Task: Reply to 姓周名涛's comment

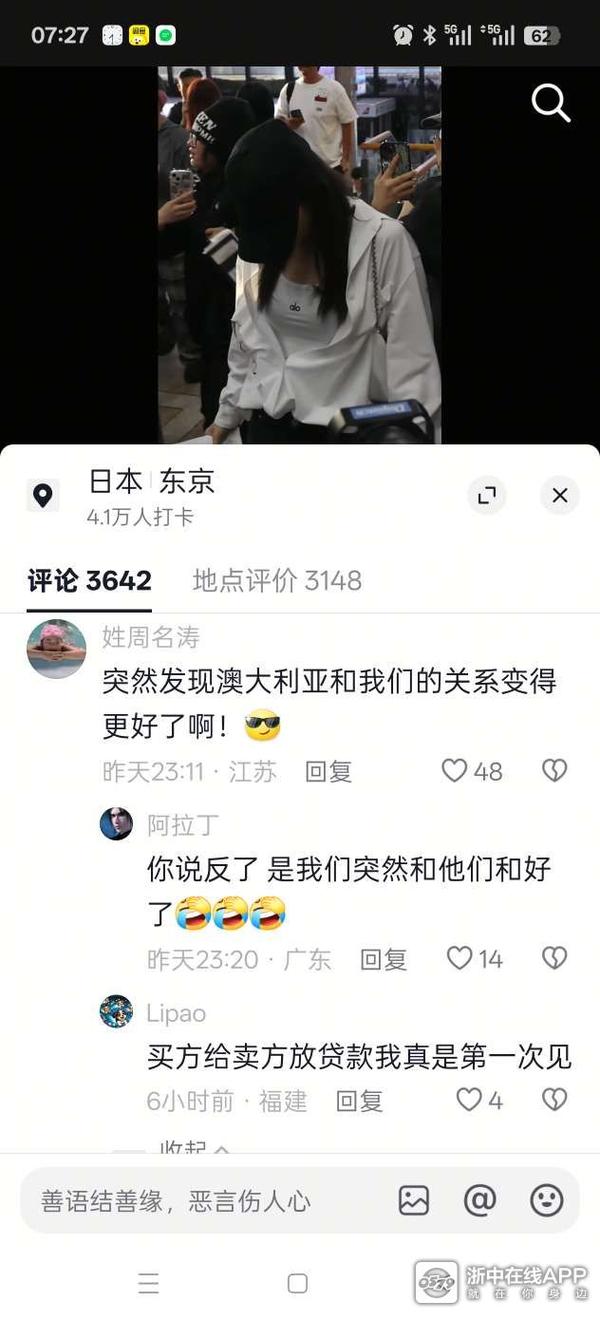Action: [328, 771]
